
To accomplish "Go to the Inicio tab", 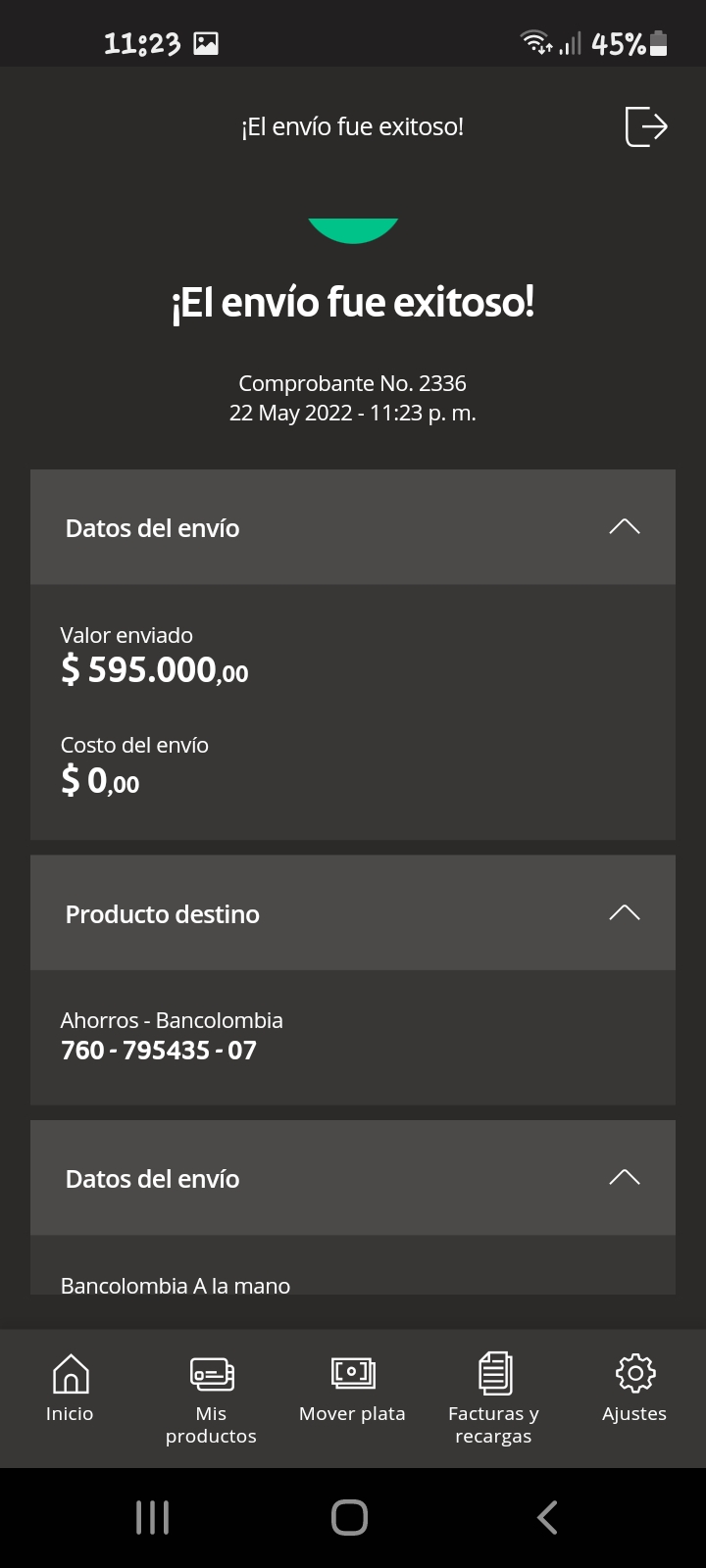I will coord(70,1389).
